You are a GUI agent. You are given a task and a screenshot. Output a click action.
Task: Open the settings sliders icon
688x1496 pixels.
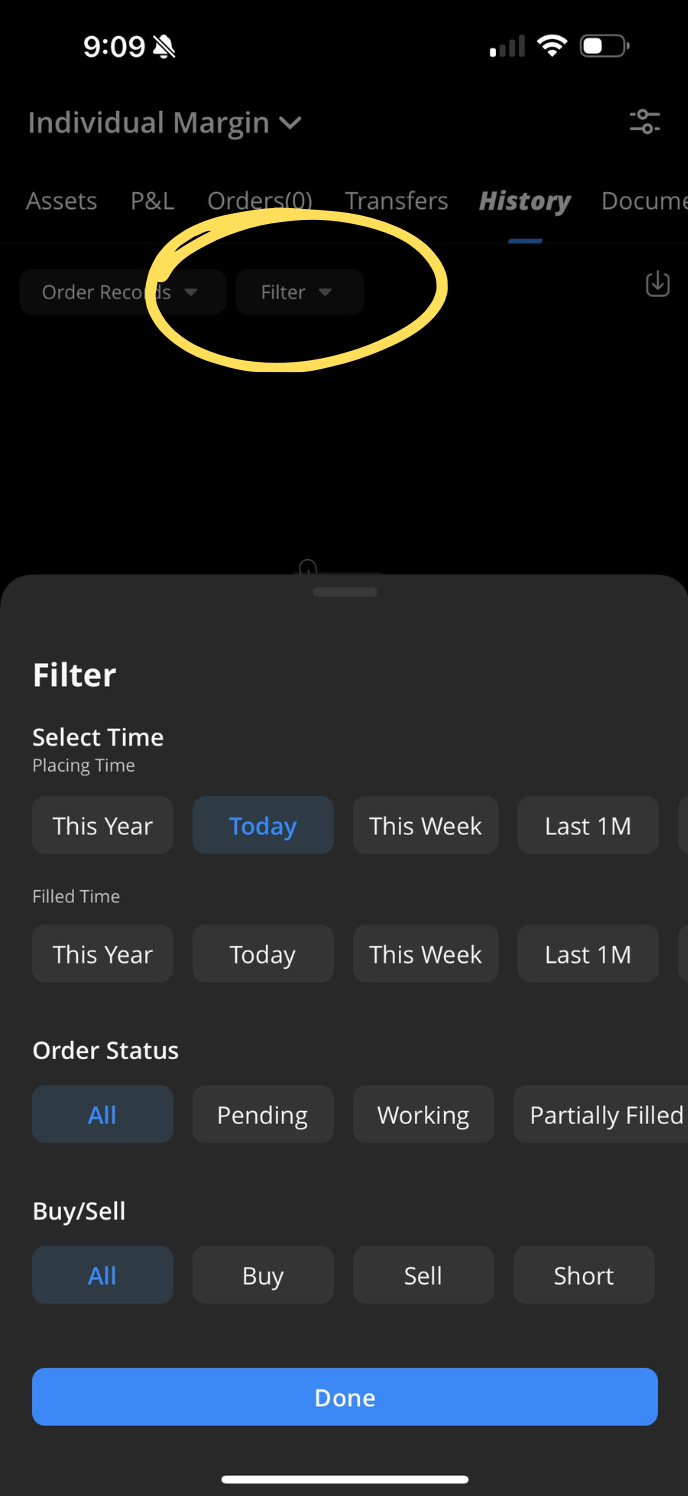pyautogui.click(x=644, y=122)
